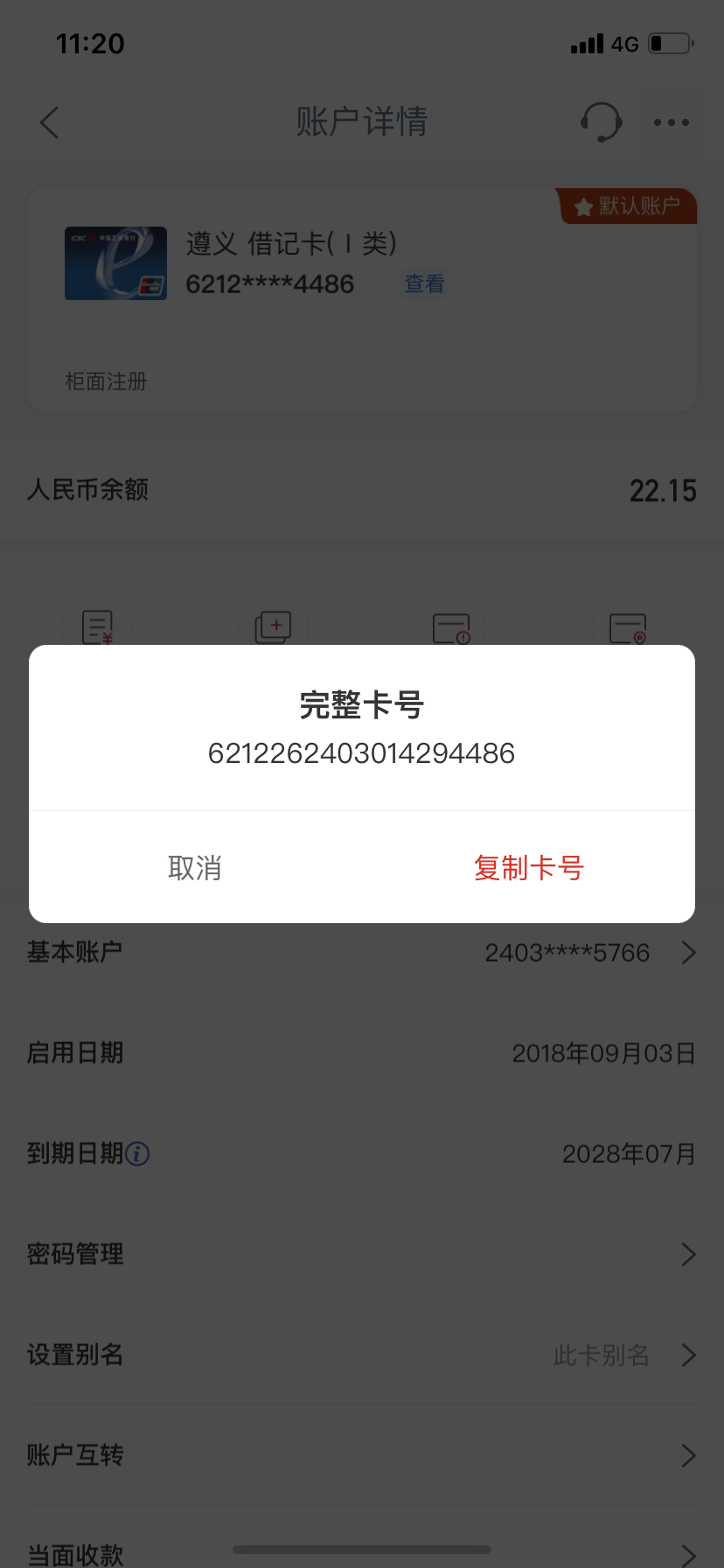Open 当面收款 row

pyautogui.click(x=362, y=1552)
